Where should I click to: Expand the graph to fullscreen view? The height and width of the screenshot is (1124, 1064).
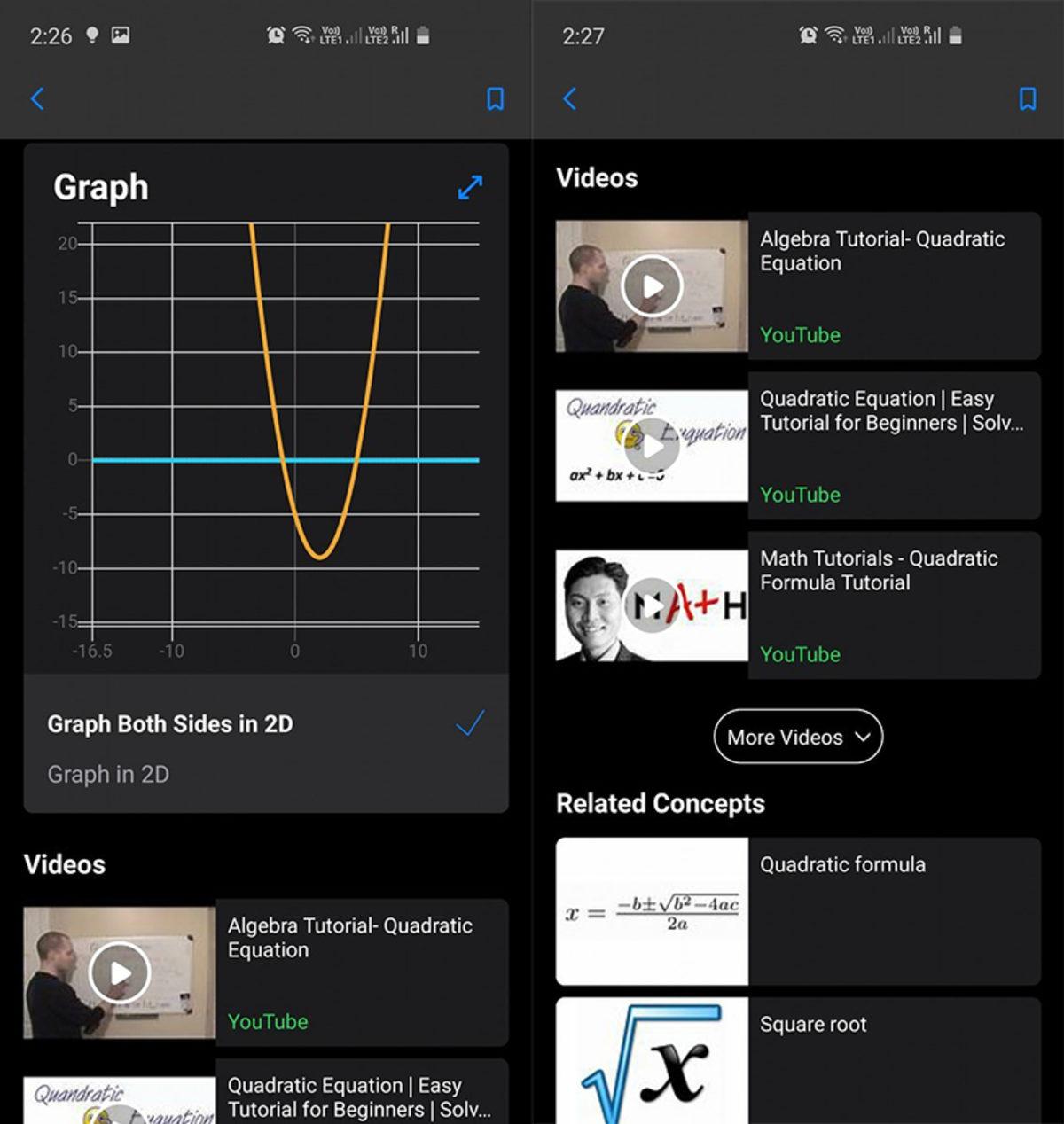pyautogui.click(x=469, y=187)
